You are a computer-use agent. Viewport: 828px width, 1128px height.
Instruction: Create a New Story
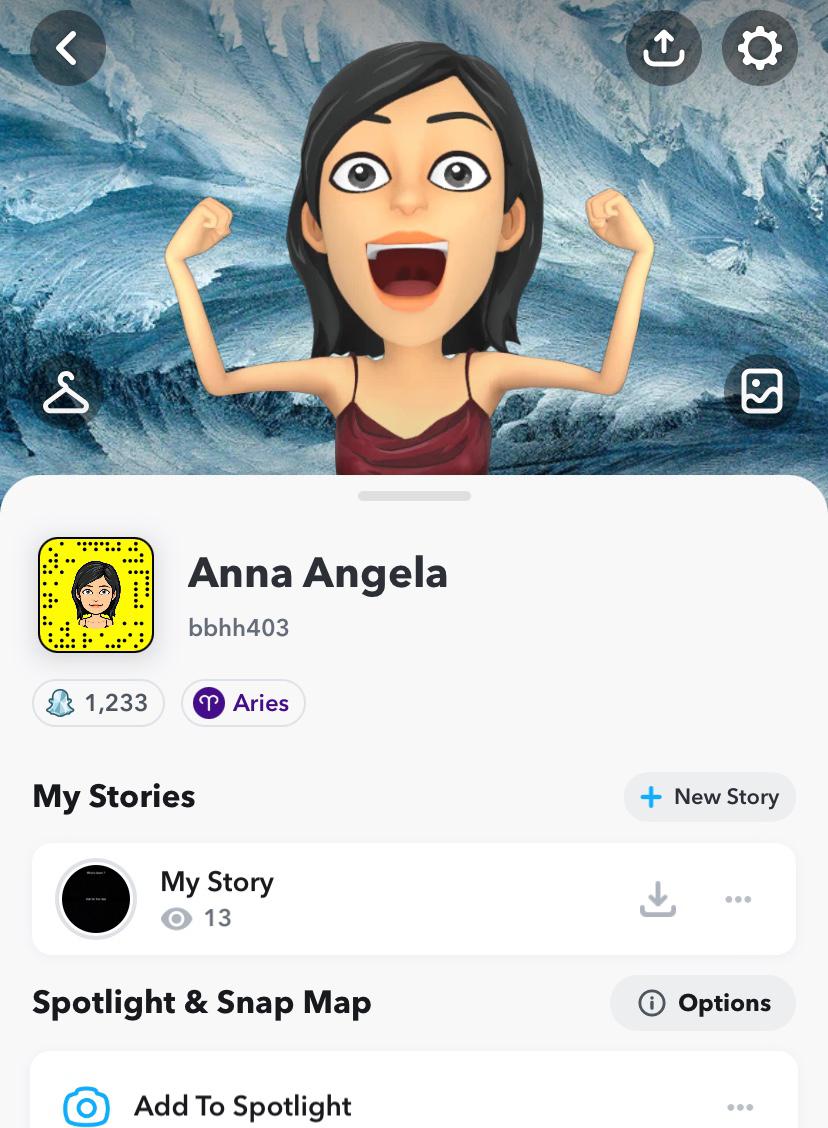[x=710, y=797]
